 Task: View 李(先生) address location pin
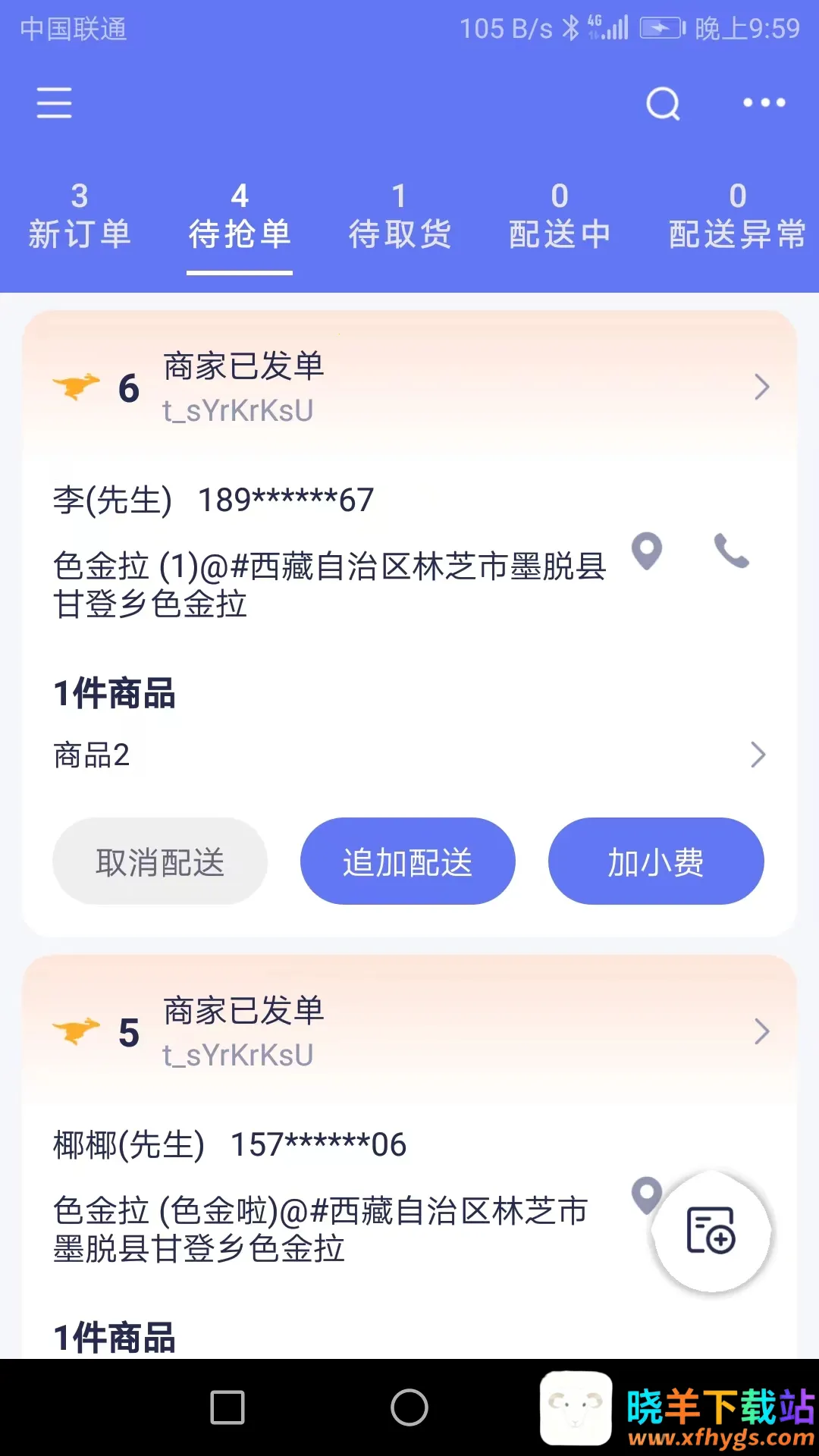click(x=647, y=551)
